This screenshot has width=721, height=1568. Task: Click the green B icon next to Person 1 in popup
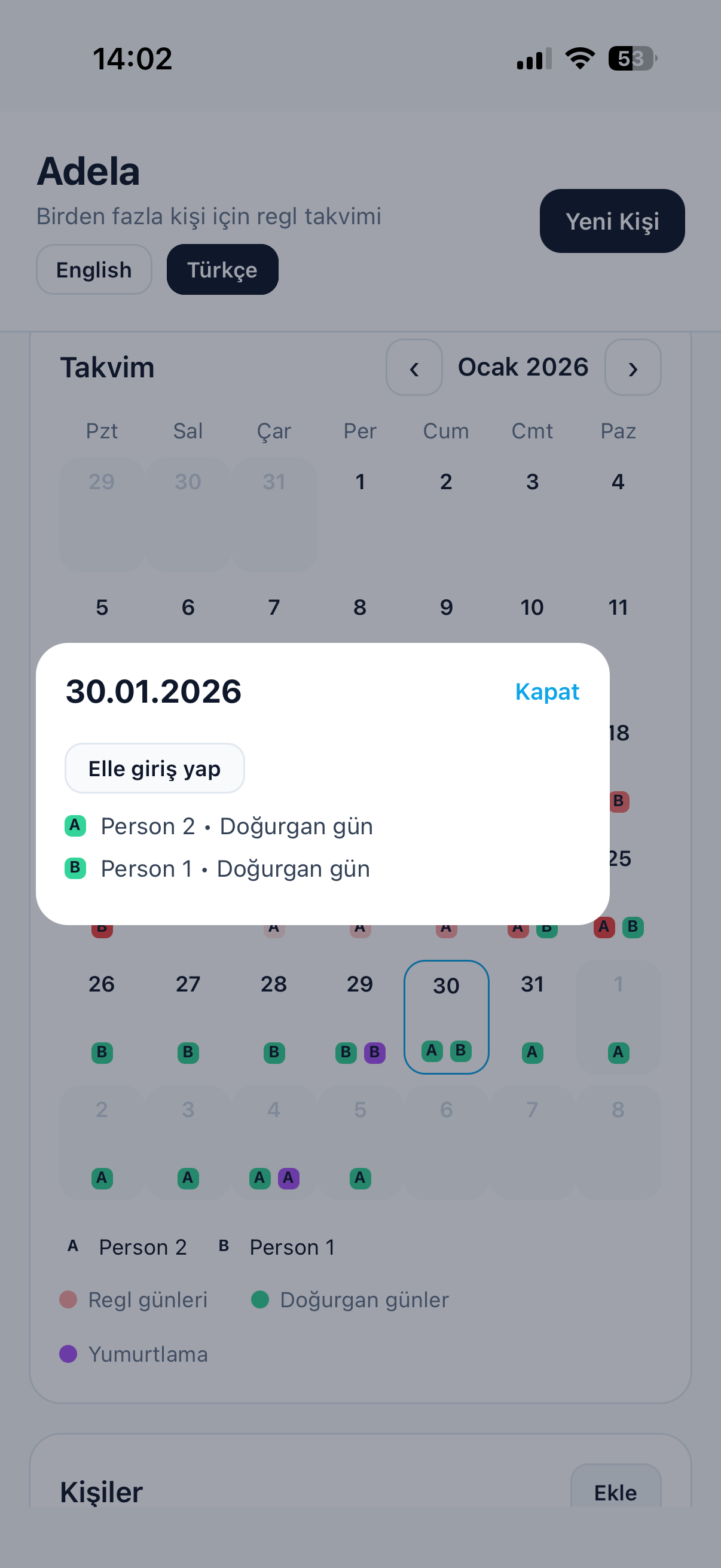point(75,868)
